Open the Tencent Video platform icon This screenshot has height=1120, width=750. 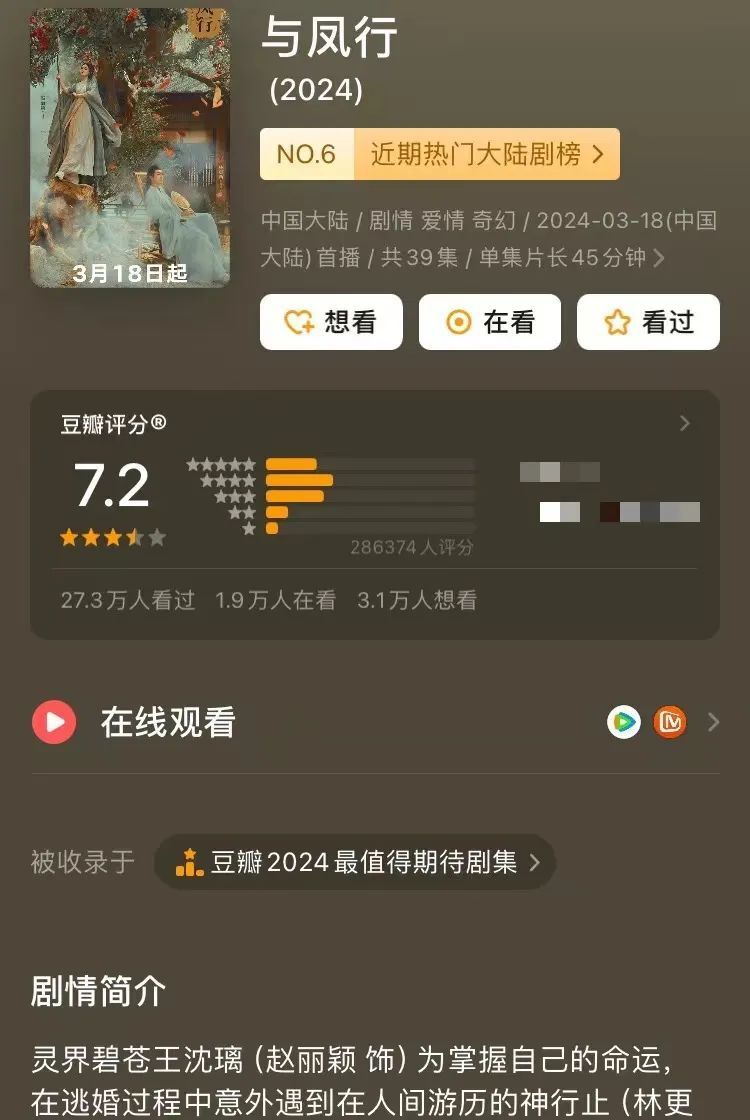point(624,722)
